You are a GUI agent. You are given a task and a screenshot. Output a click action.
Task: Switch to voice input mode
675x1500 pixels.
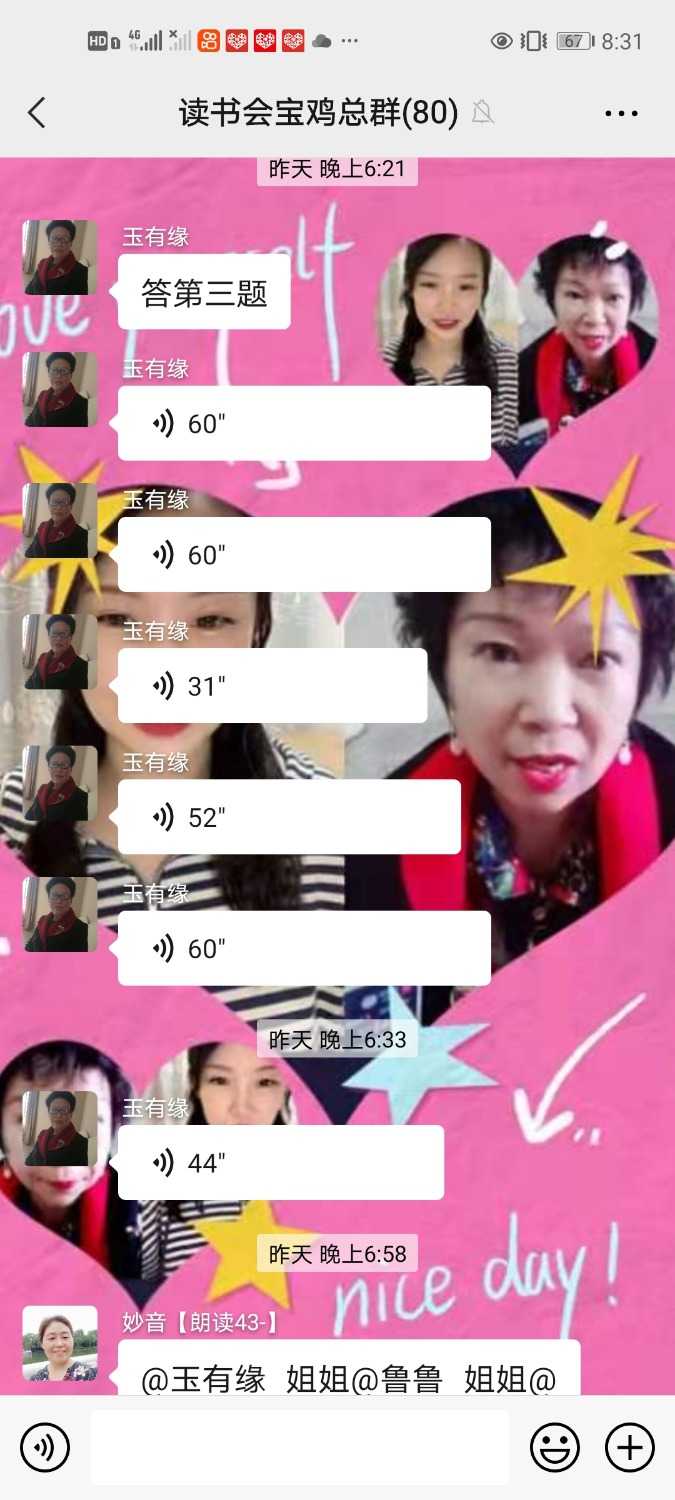[x=45, y=1447]
